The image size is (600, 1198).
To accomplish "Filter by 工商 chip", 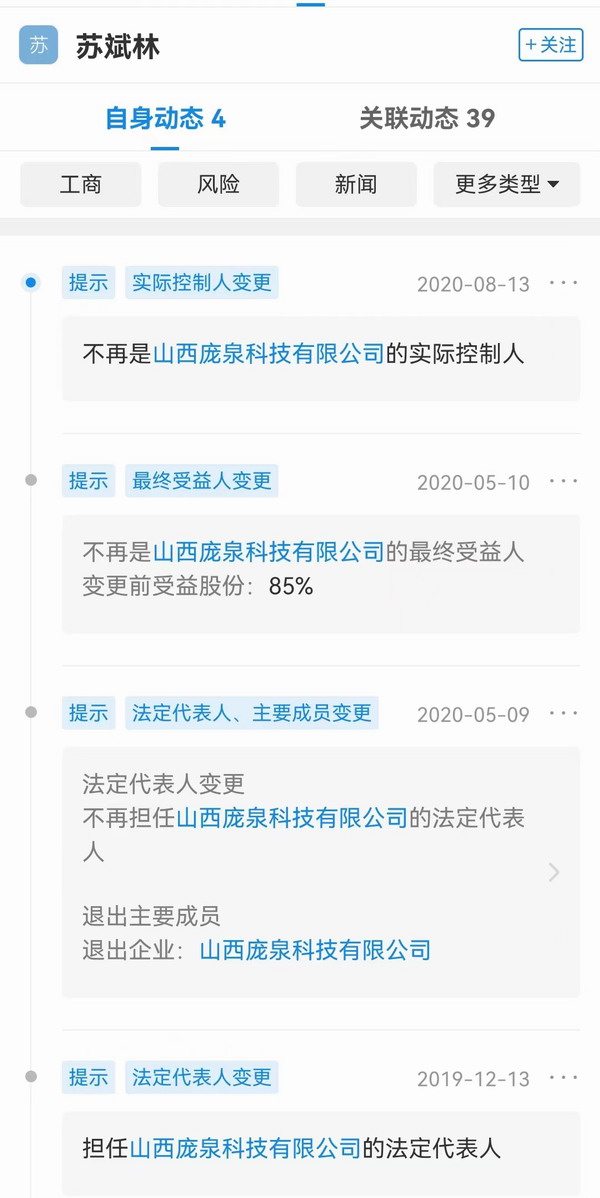I will 80,184.
